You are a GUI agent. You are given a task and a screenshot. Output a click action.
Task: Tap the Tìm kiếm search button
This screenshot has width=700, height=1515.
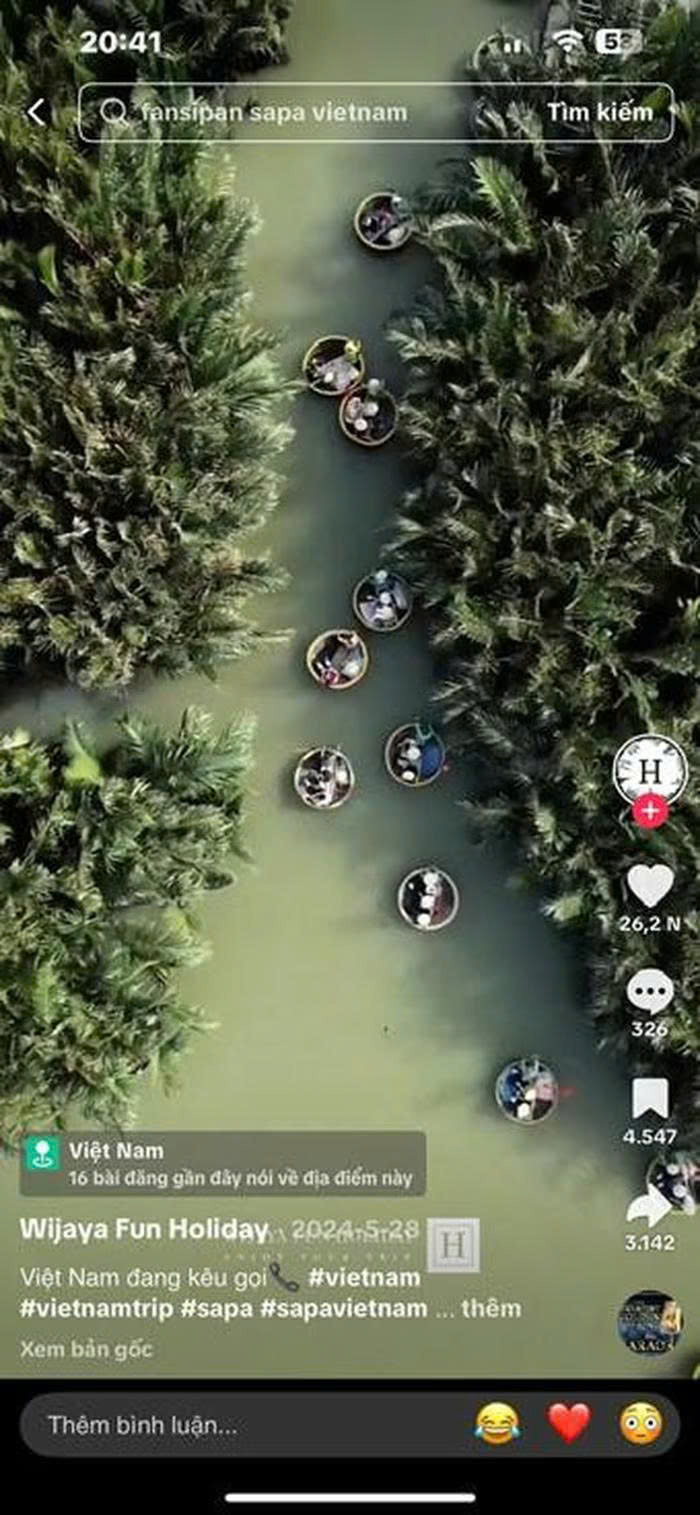[599, 112]
